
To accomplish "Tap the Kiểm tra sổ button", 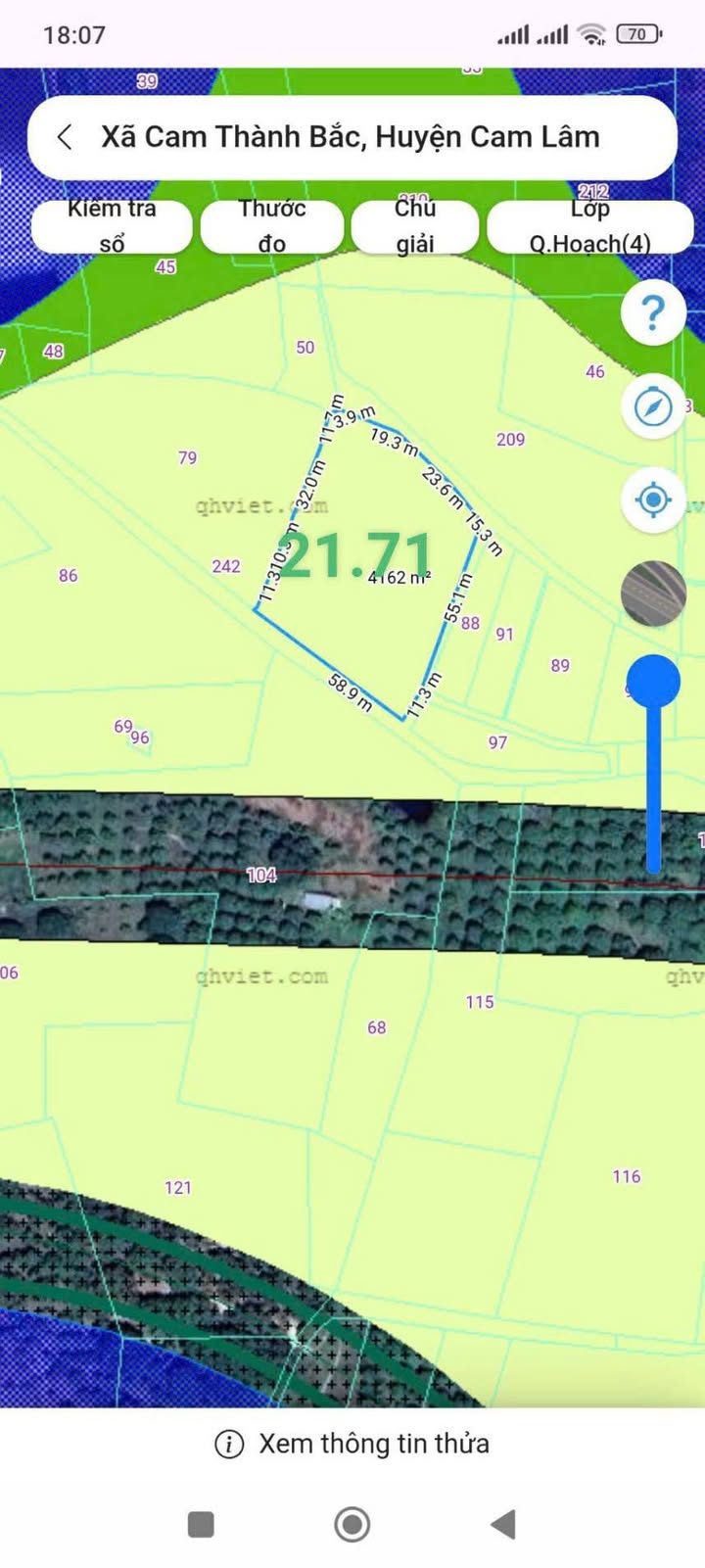I will click(x=112, y=226).
